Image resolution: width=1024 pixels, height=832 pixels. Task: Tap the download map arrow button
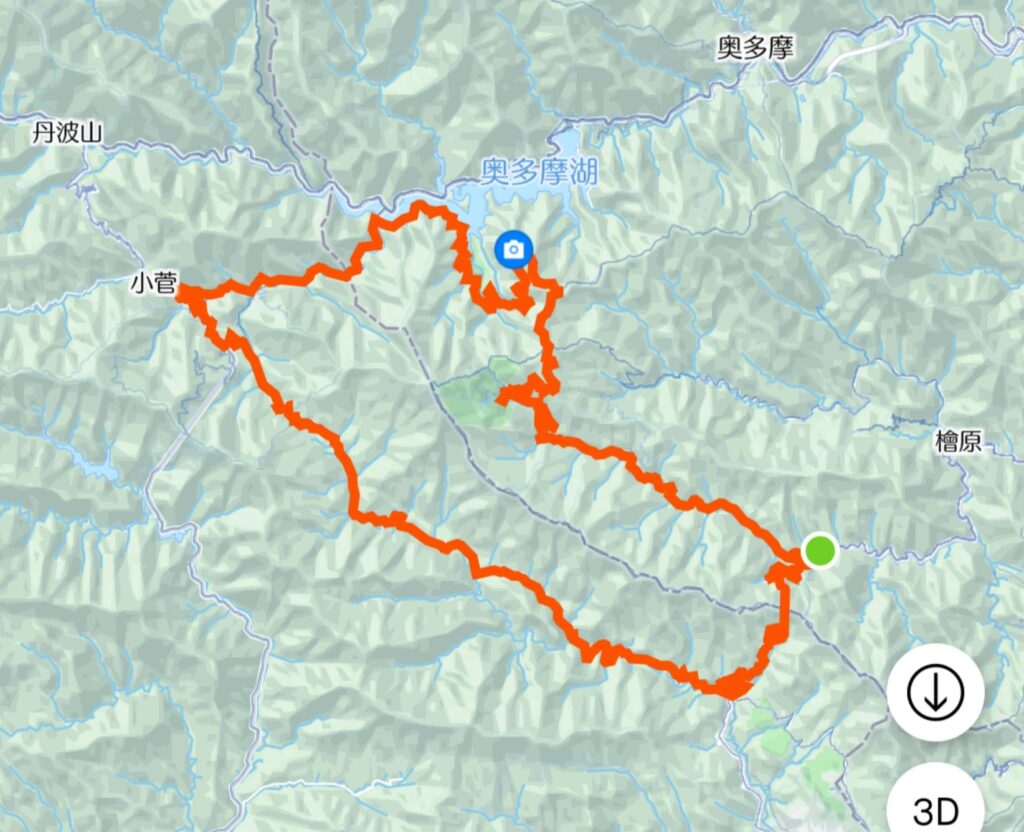[x=935, y=692]
